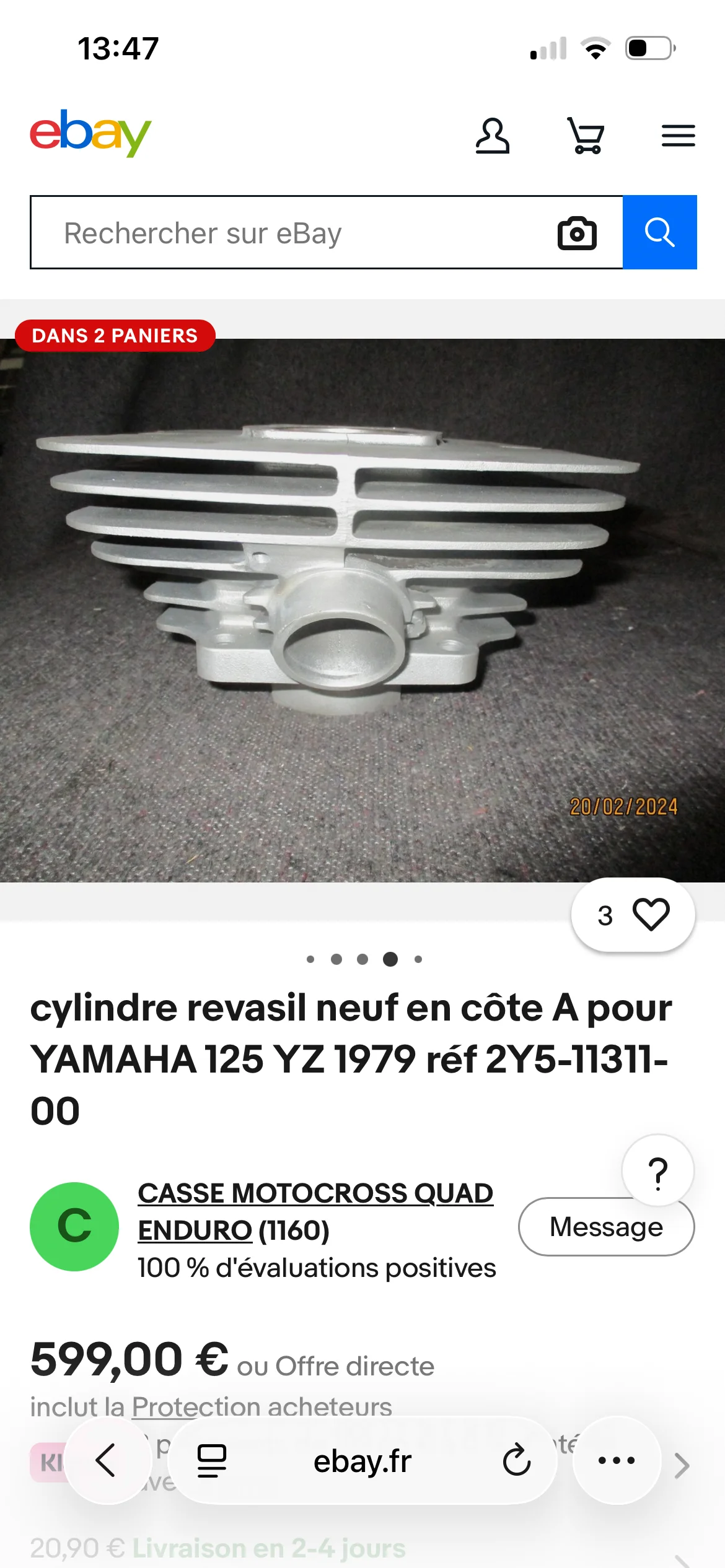
Task: Open the eBay home logo
Action: [x=90, y=133]
